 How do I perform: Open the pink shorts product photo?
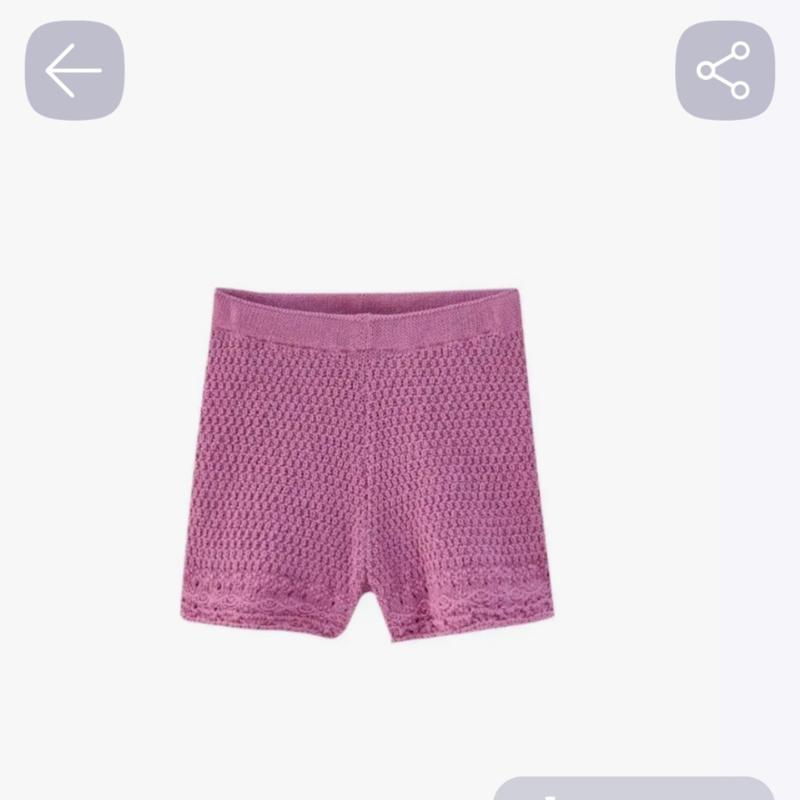click(x=366, y=464)
